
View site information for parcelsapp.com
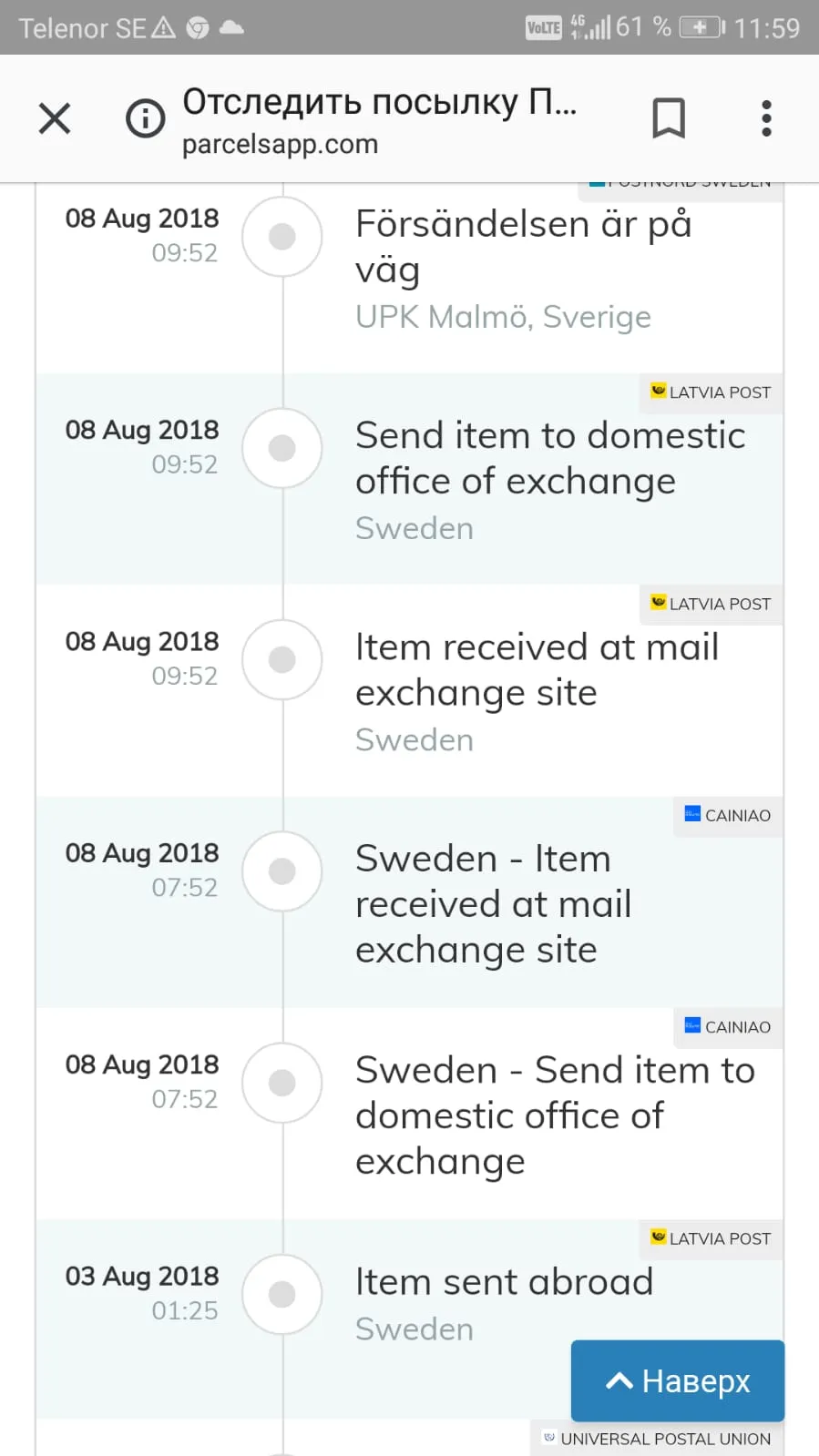[x=145, y=118]
